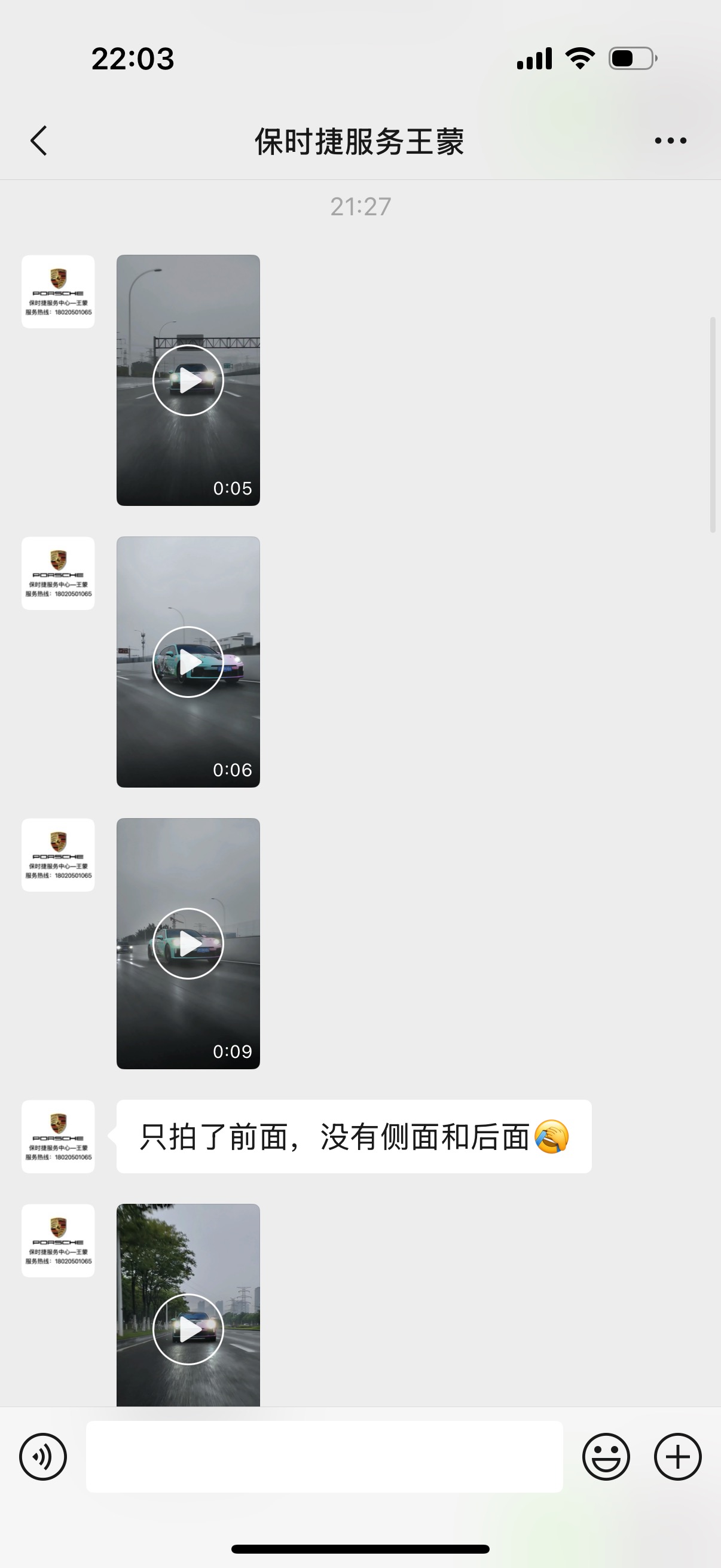Viewport: 721px width, 1568px height.
Task: Play the 0:09 video message
Action: [188, 944]
